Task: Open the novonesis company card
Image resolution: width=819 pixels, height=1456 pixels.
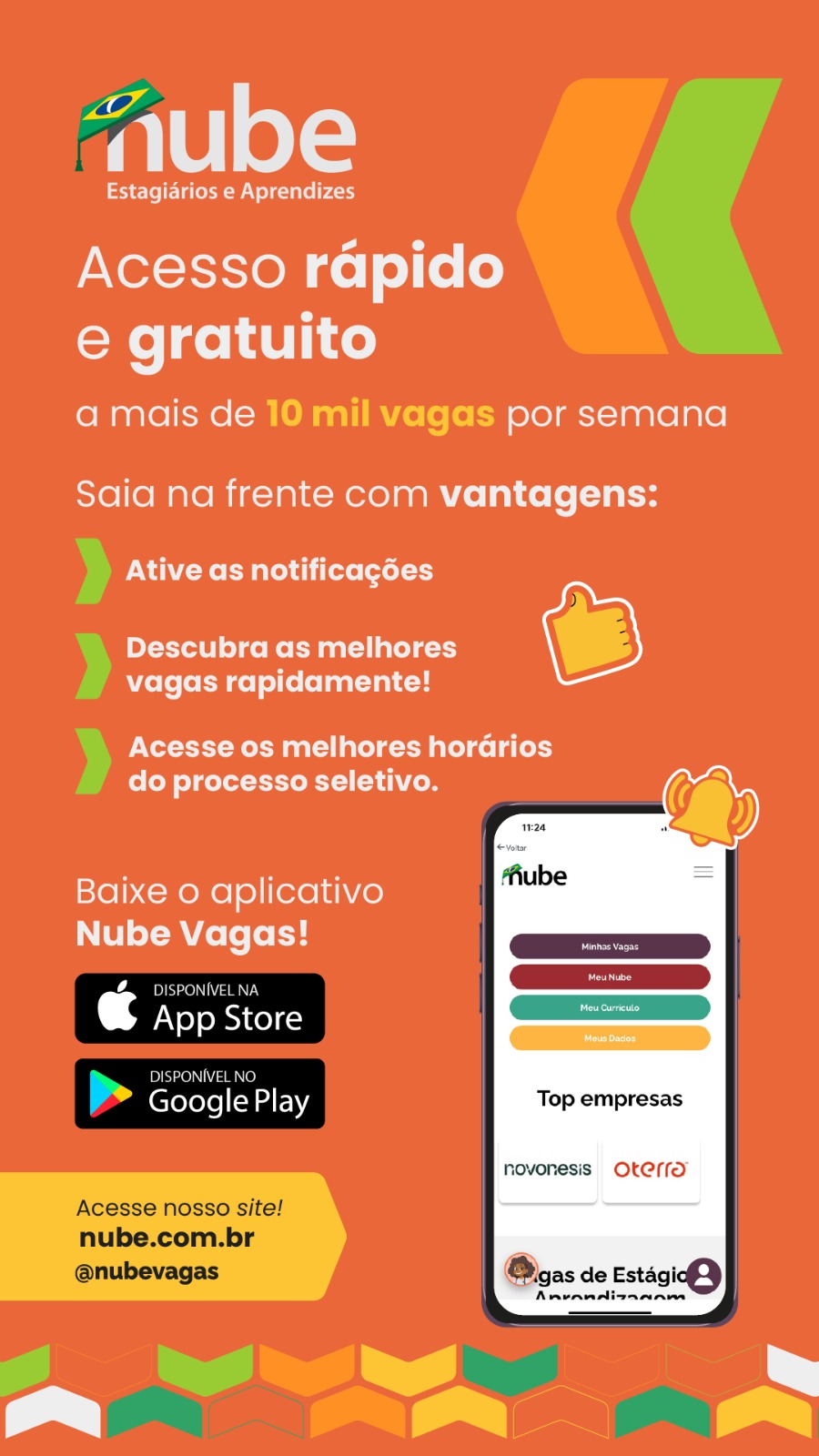Action: (547, 1170)
